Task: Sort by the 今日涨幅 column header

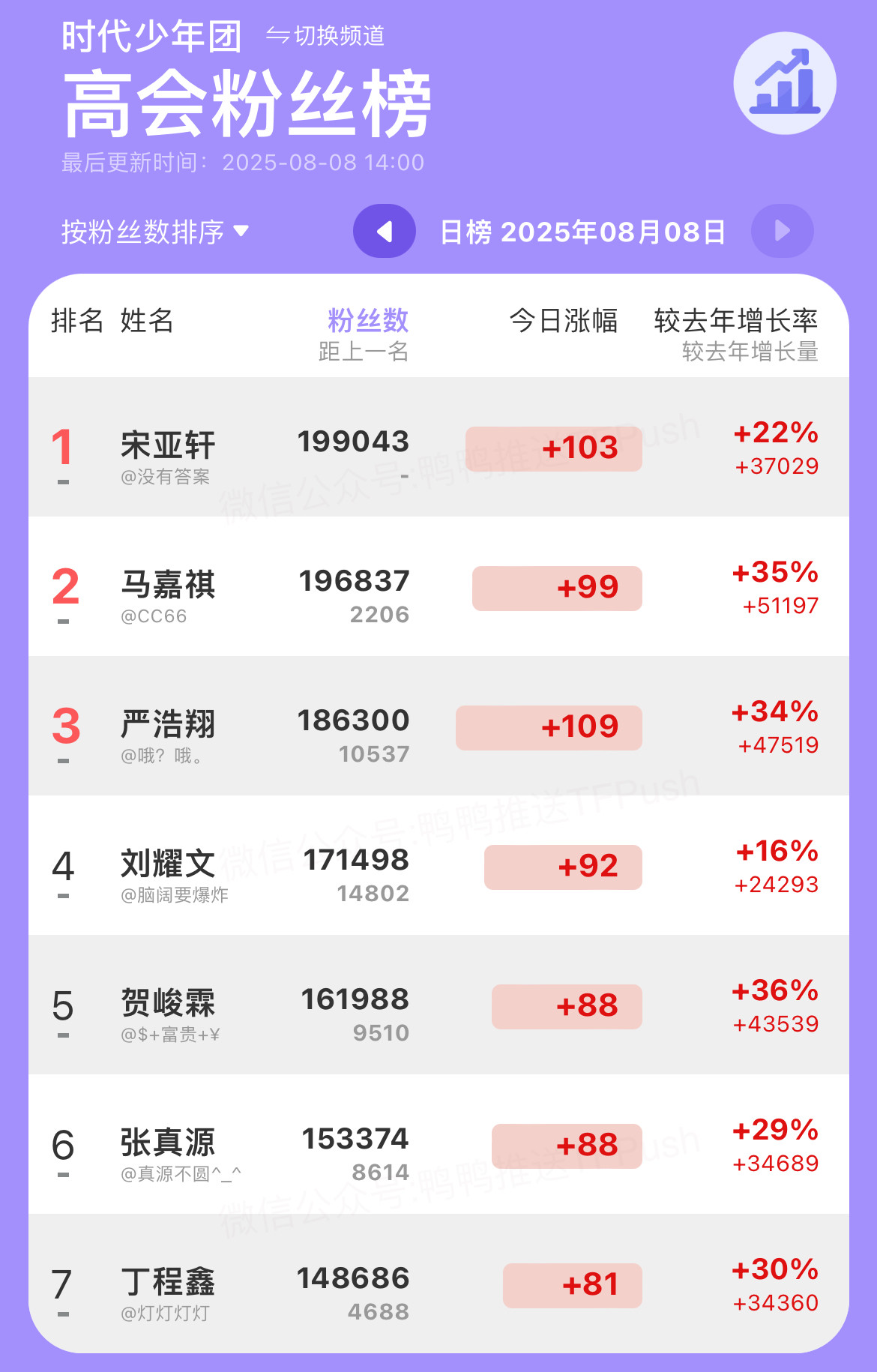Action: 564,321
